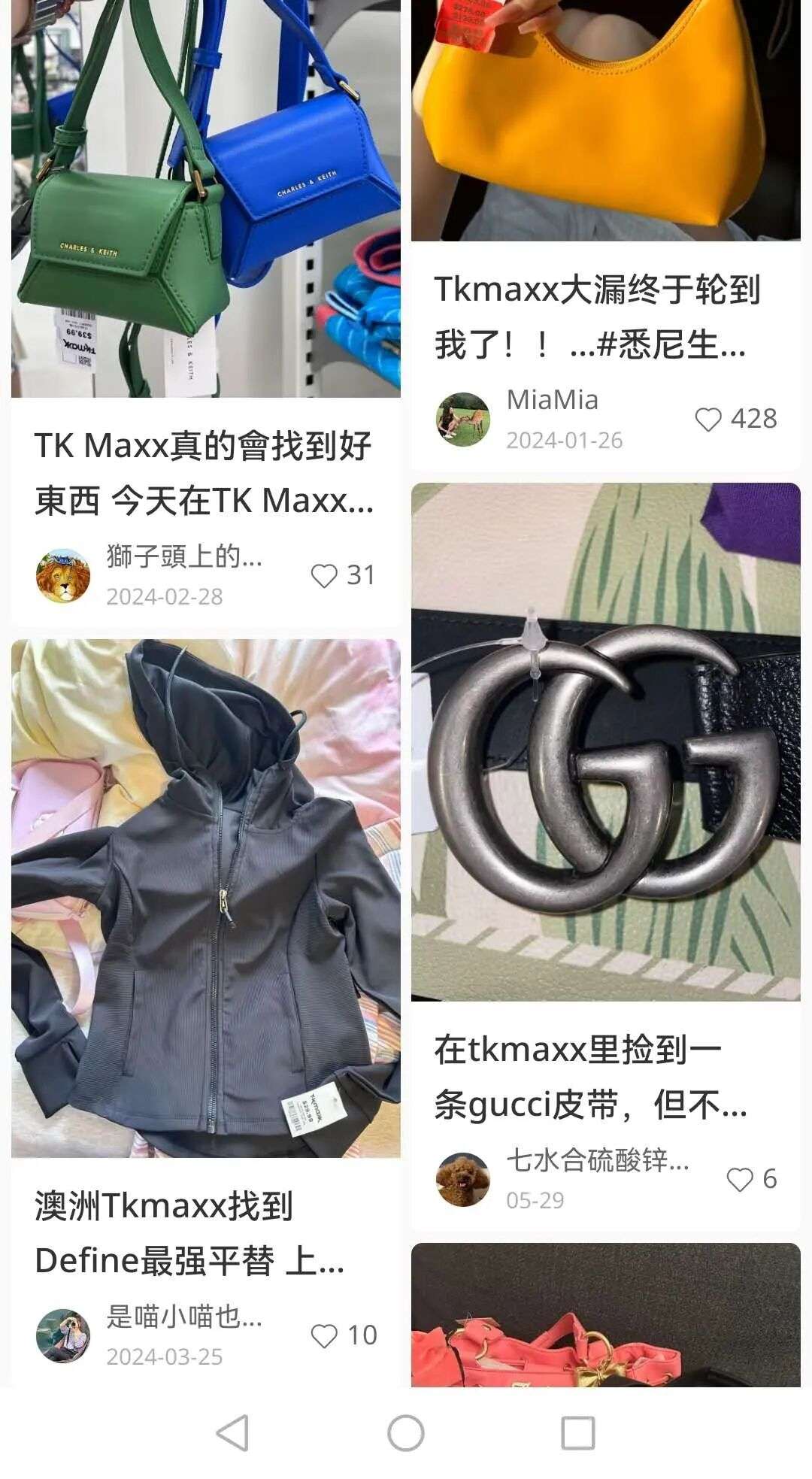The height and width of the screenshot is (1479, 812).
Task: Like the post by 是喵小喵也
Action: [x=324, y=1335]
